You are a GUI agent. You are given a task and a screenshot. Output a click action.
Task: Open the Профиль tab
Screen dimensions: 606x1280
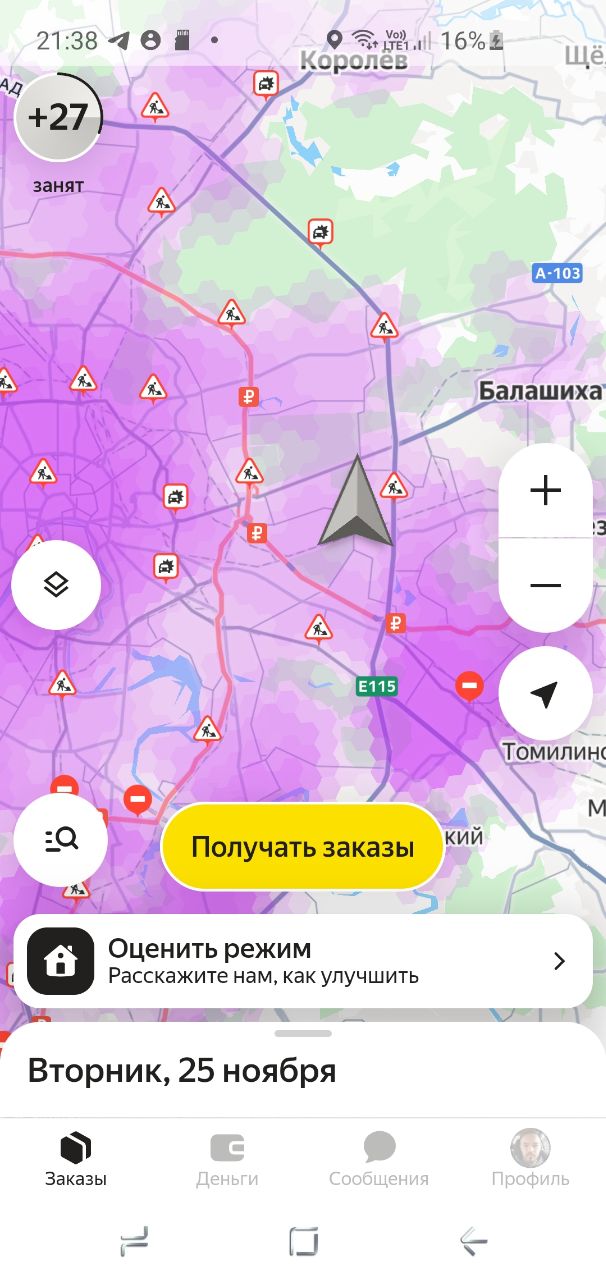pyautogui.click(x=530, y=1160)
